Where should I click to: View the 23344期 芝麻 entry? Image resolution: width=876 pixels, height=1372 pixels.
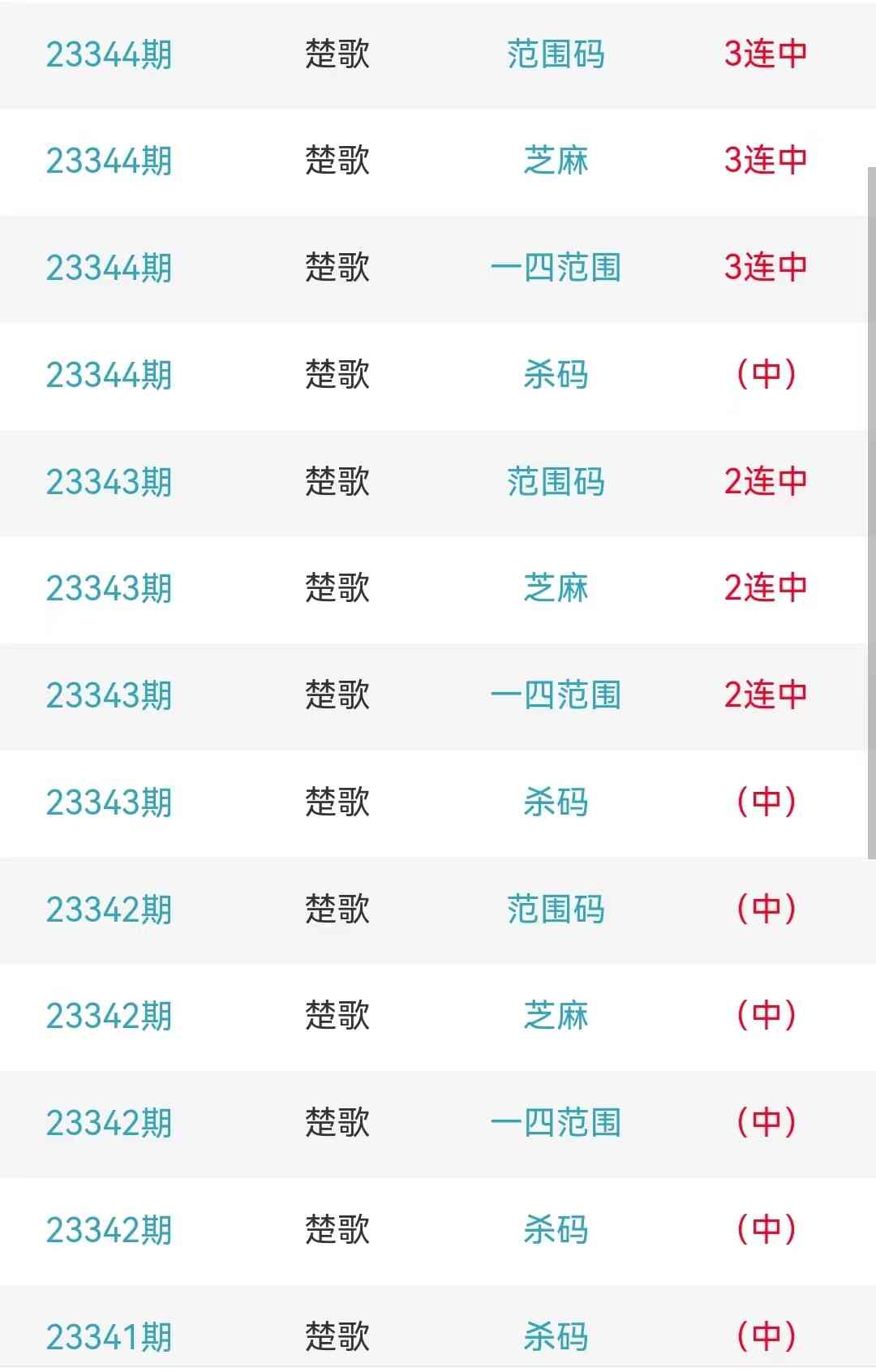click(556, 161)
